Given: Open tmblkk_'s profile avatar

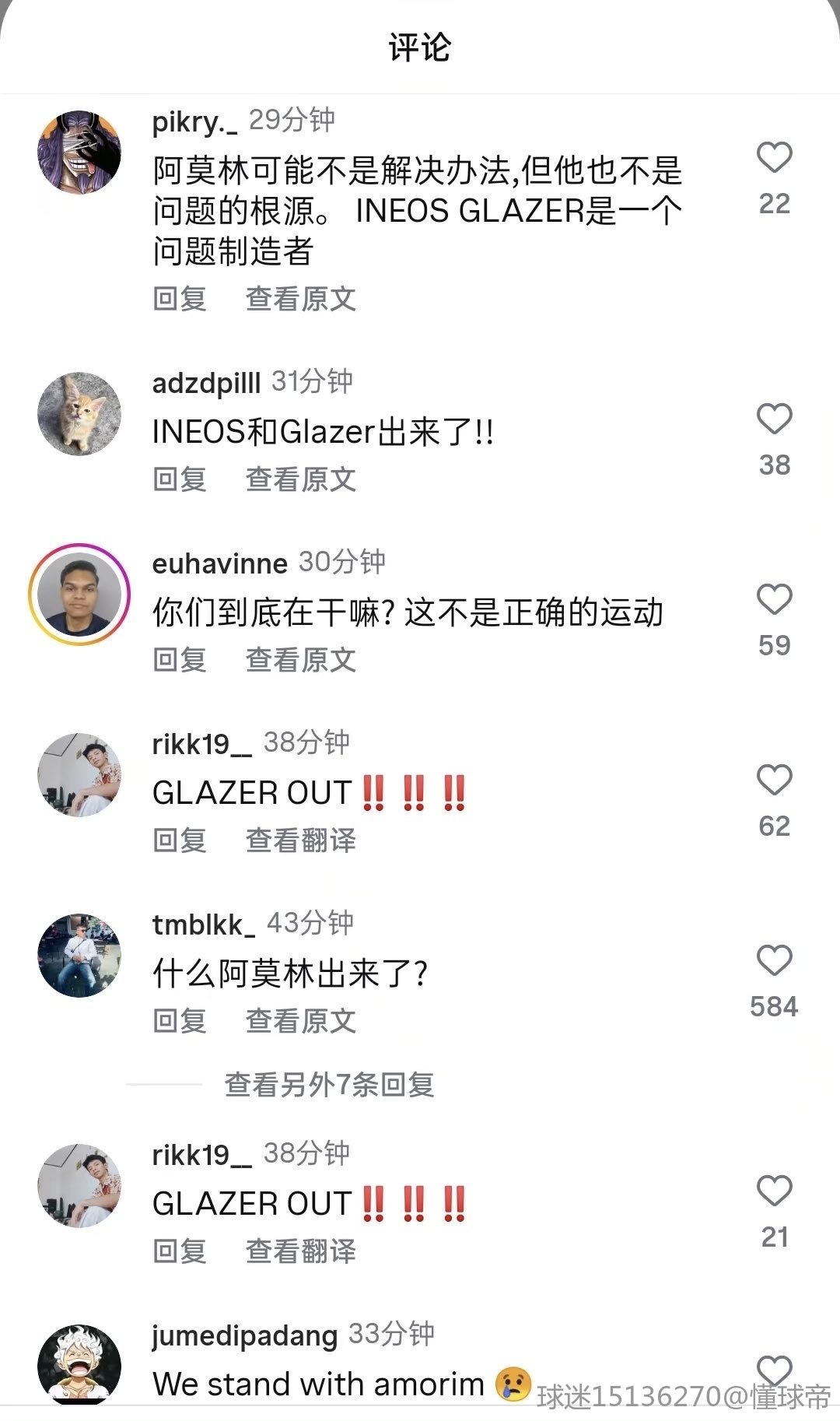Looking at the screenshot, I should (x=79, y=956).
